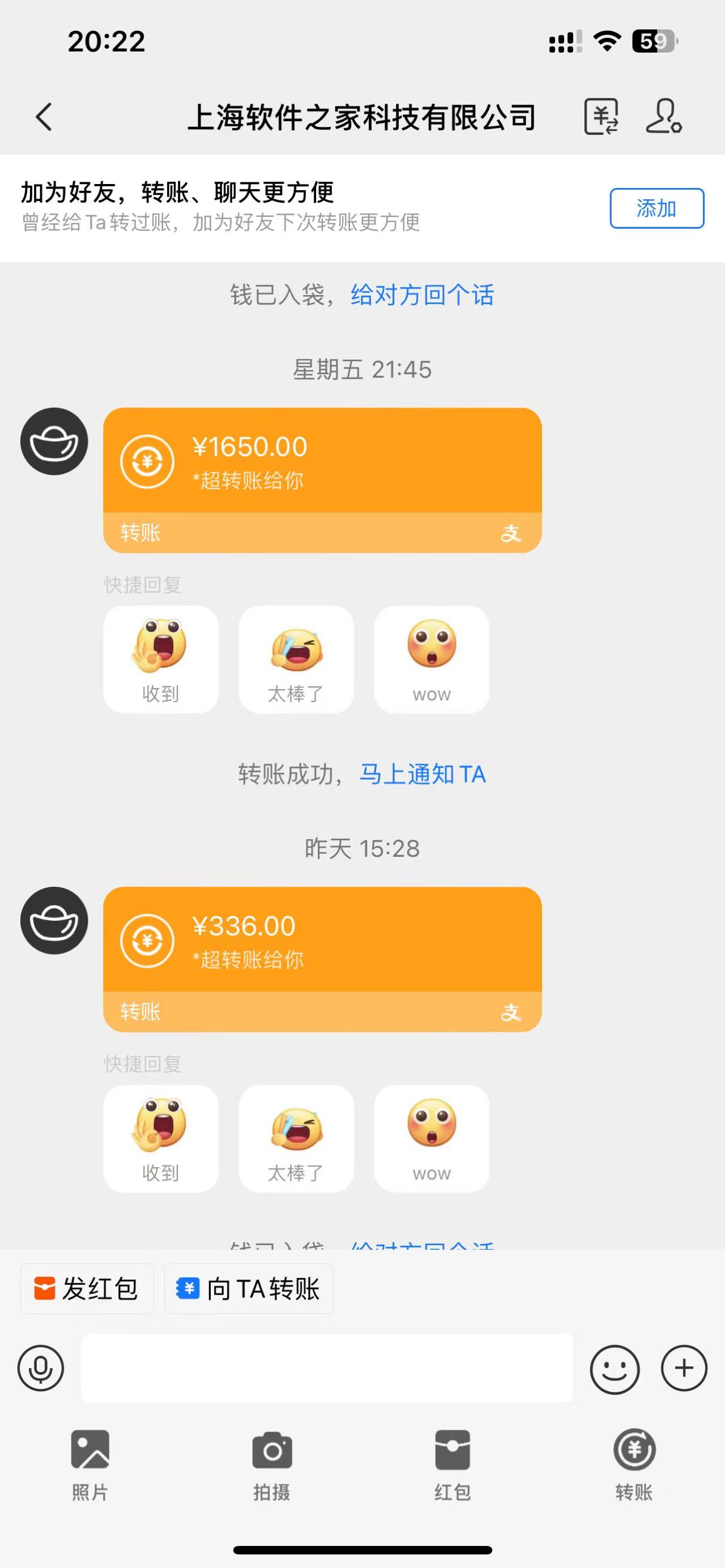Tap the 向TA转账 button
This screenshot has height=1568, width=725.
pos(249,1289)
